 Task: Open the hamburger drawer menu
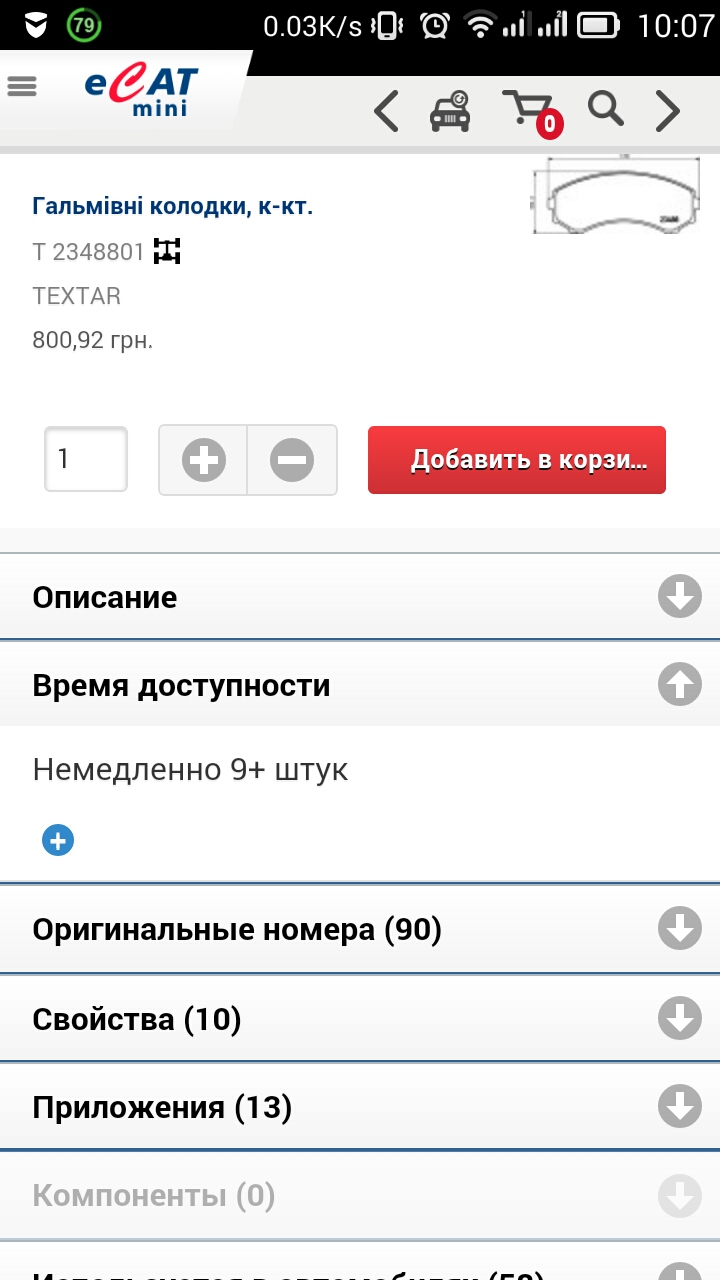click(x=22, y=87)
